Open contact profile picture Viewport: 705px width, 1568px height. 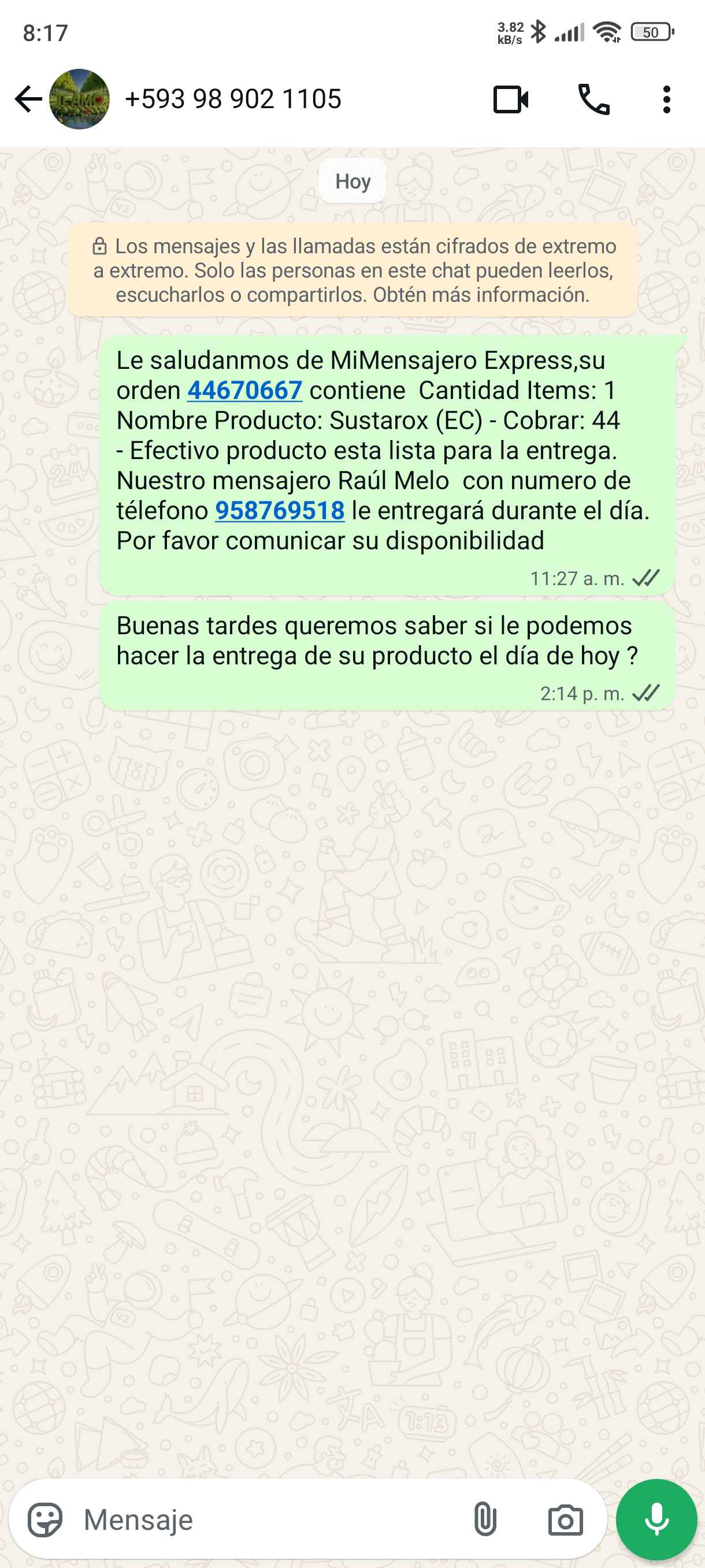click(x=80, y=99)
